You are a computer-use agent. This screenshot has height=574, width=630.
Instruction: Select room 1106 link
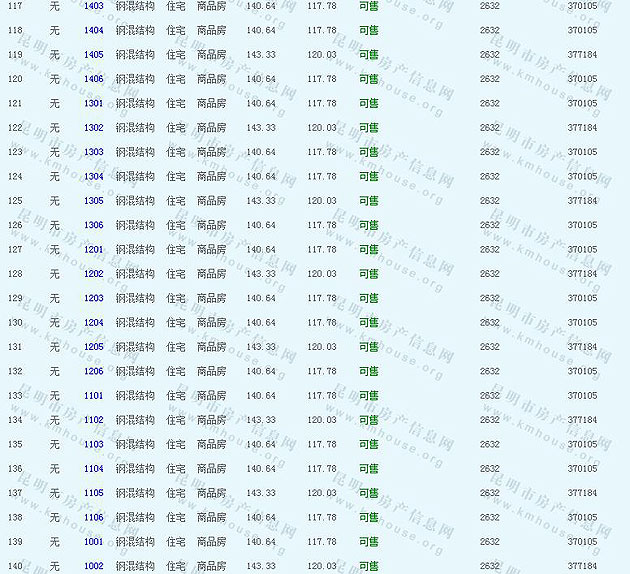(93, 517)
